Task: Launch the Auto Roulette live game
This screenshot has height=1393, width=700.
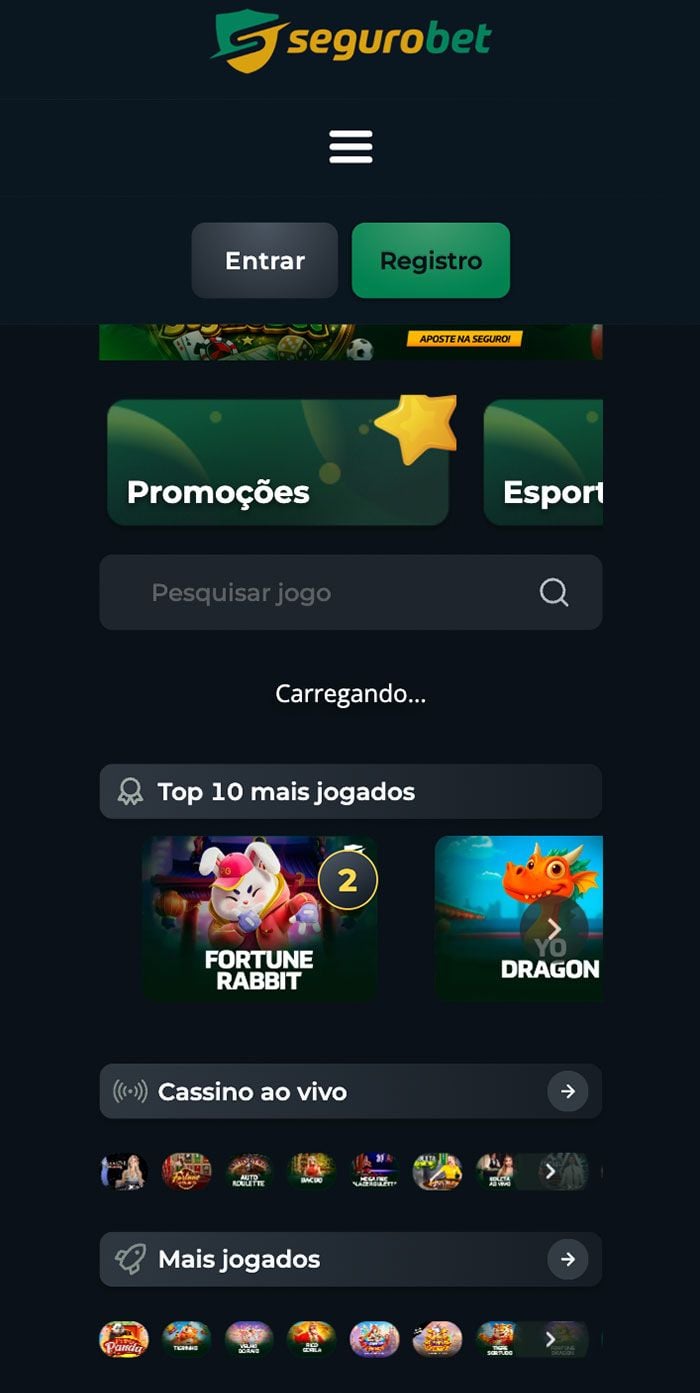Action: [249, 1171]
